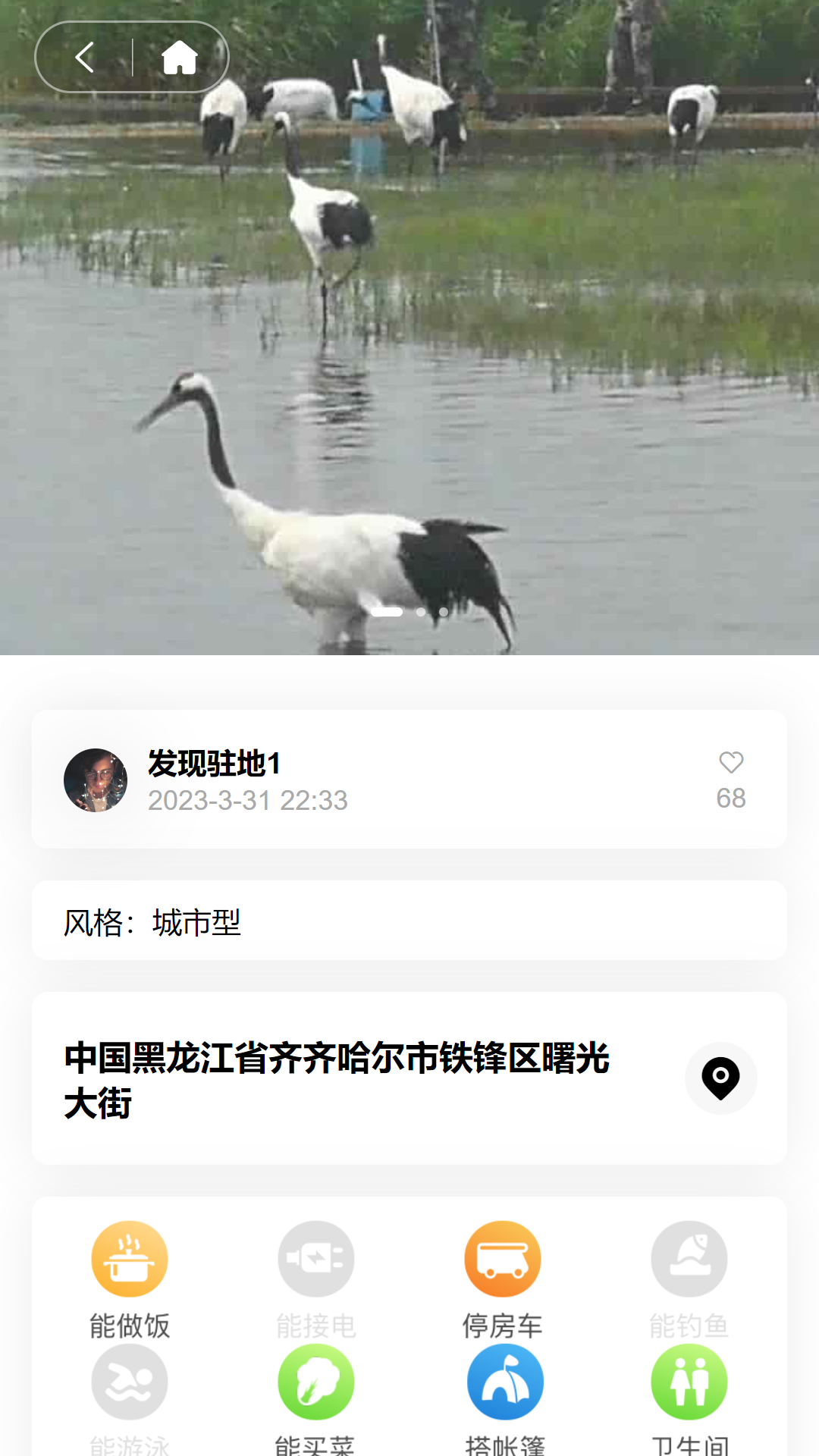
Task: Toggle the 能接电 power amenity
Action: tap(316, 1257)
